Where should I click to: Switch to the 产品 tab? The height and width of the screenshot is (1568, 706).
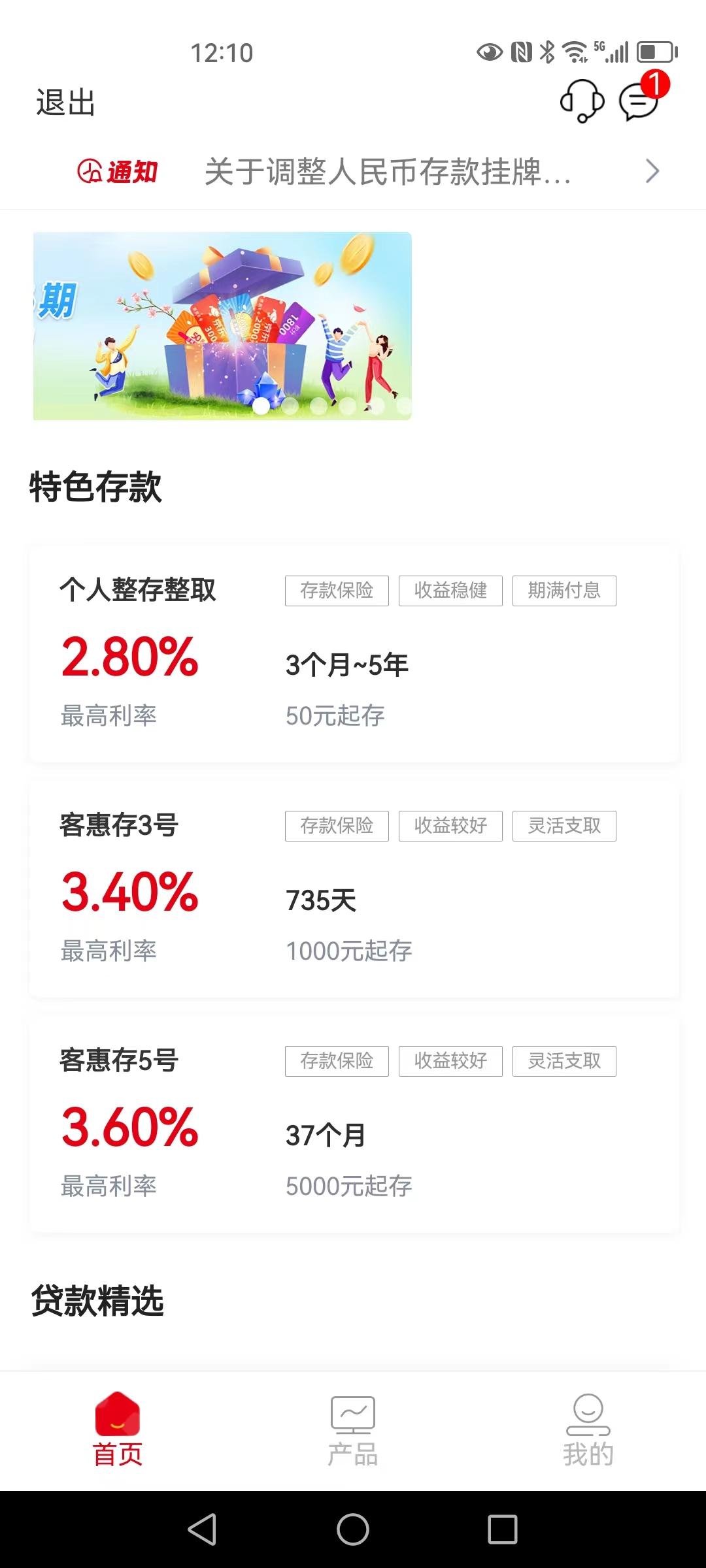(x=353, y=1431)
